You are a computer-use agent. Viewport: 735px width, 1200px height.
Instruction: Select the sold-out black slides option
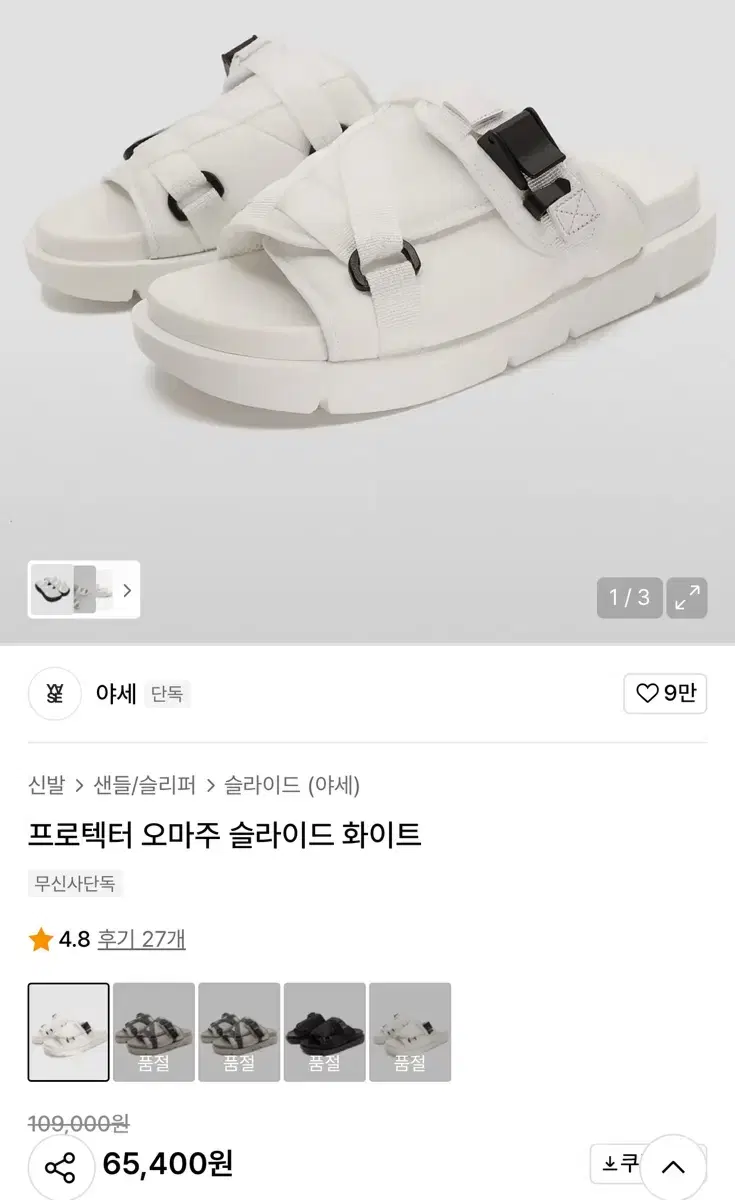click(325, 1030)
